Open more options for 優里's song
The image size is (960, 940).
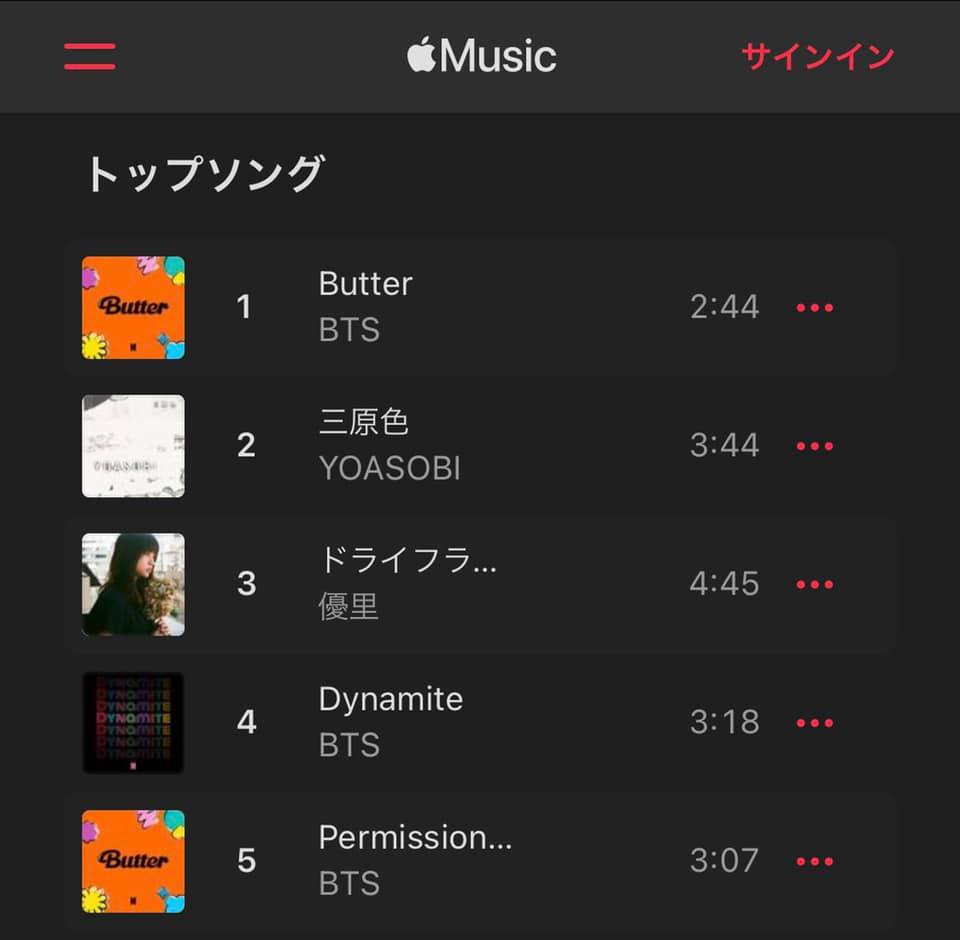(x=814, y=584)
